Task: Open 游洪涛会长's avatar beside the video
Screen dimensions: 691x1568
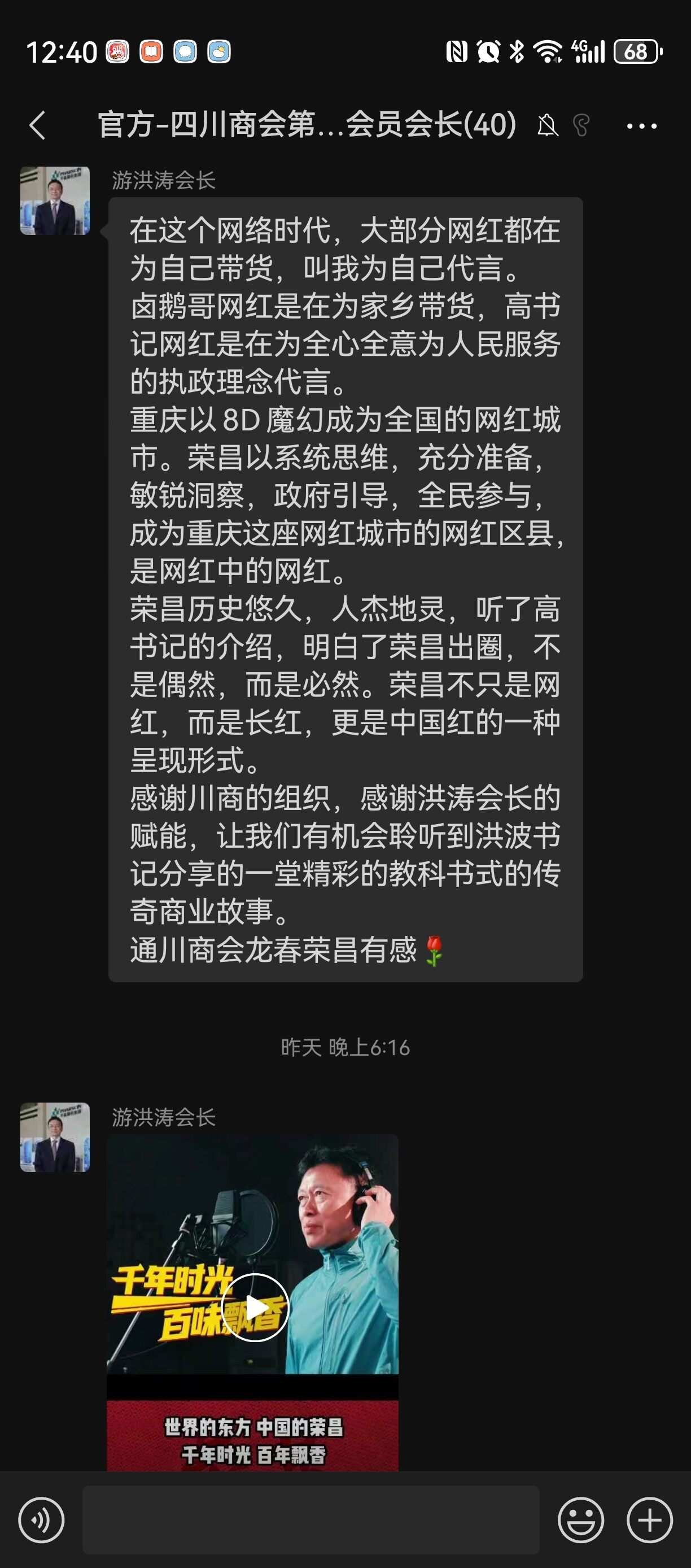Action: pos(55,1137)
